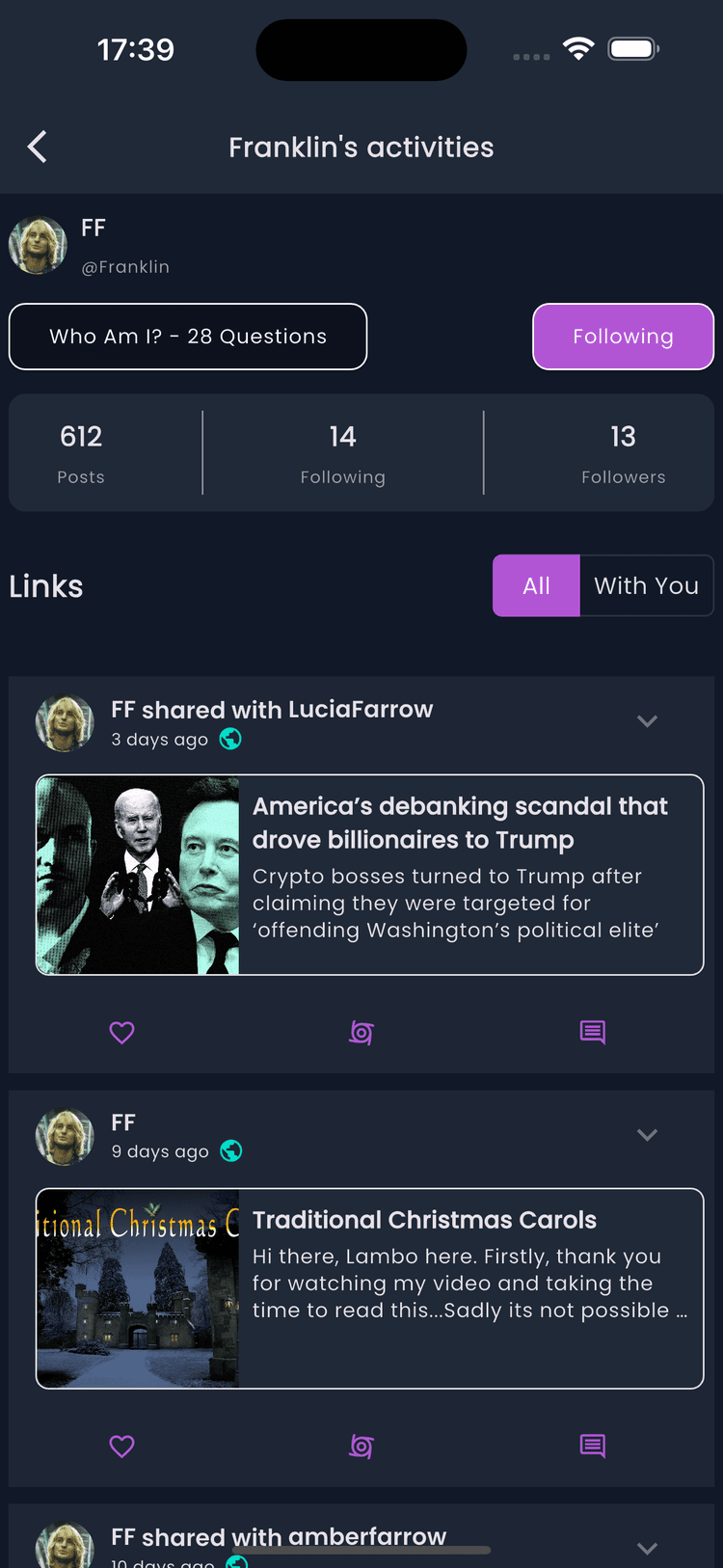Click the repost icon on the debanking scandal post

(361, 1032)
